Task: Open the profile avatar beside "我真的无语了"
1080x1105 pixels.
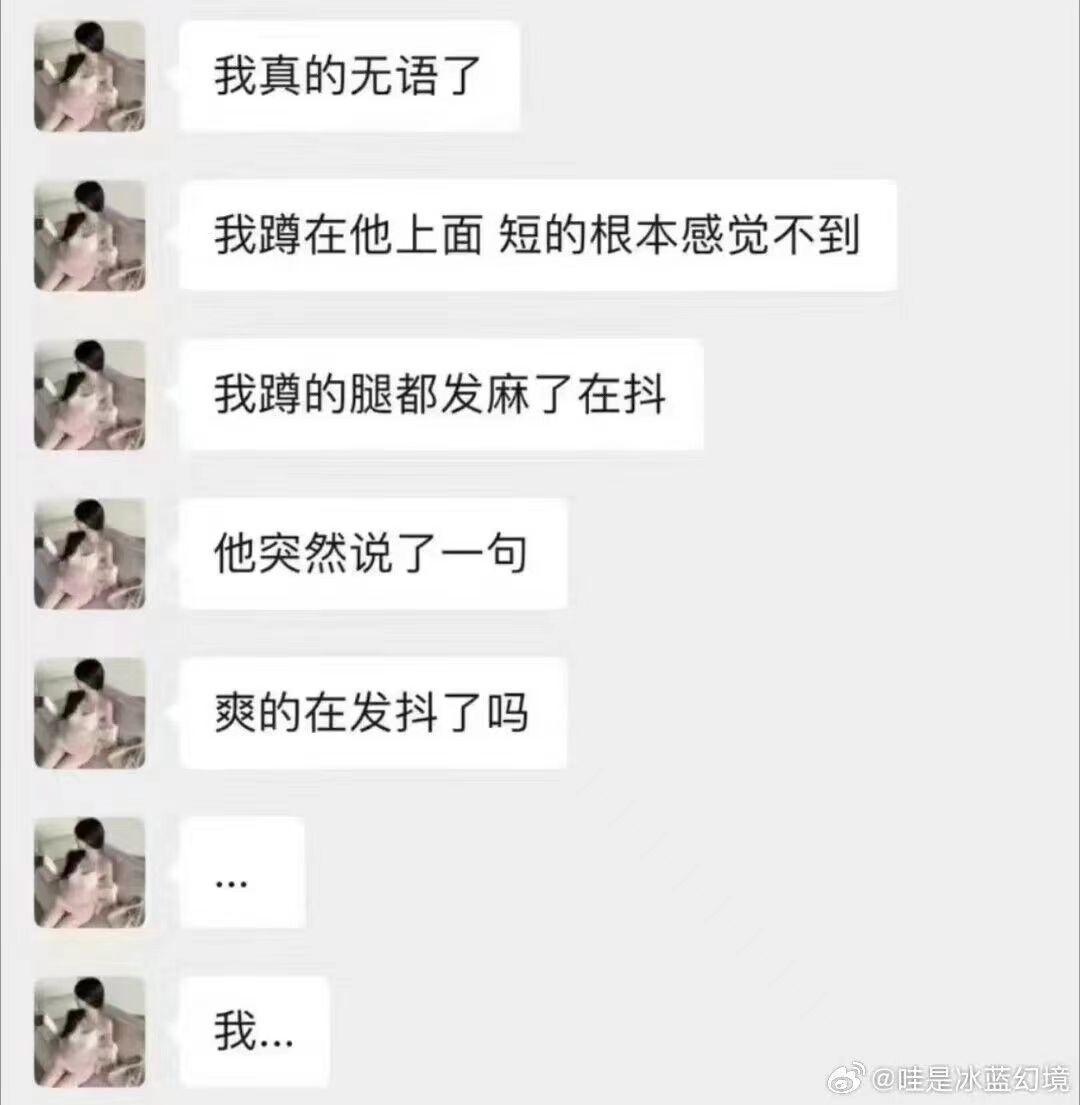Action: click(89, 78)
